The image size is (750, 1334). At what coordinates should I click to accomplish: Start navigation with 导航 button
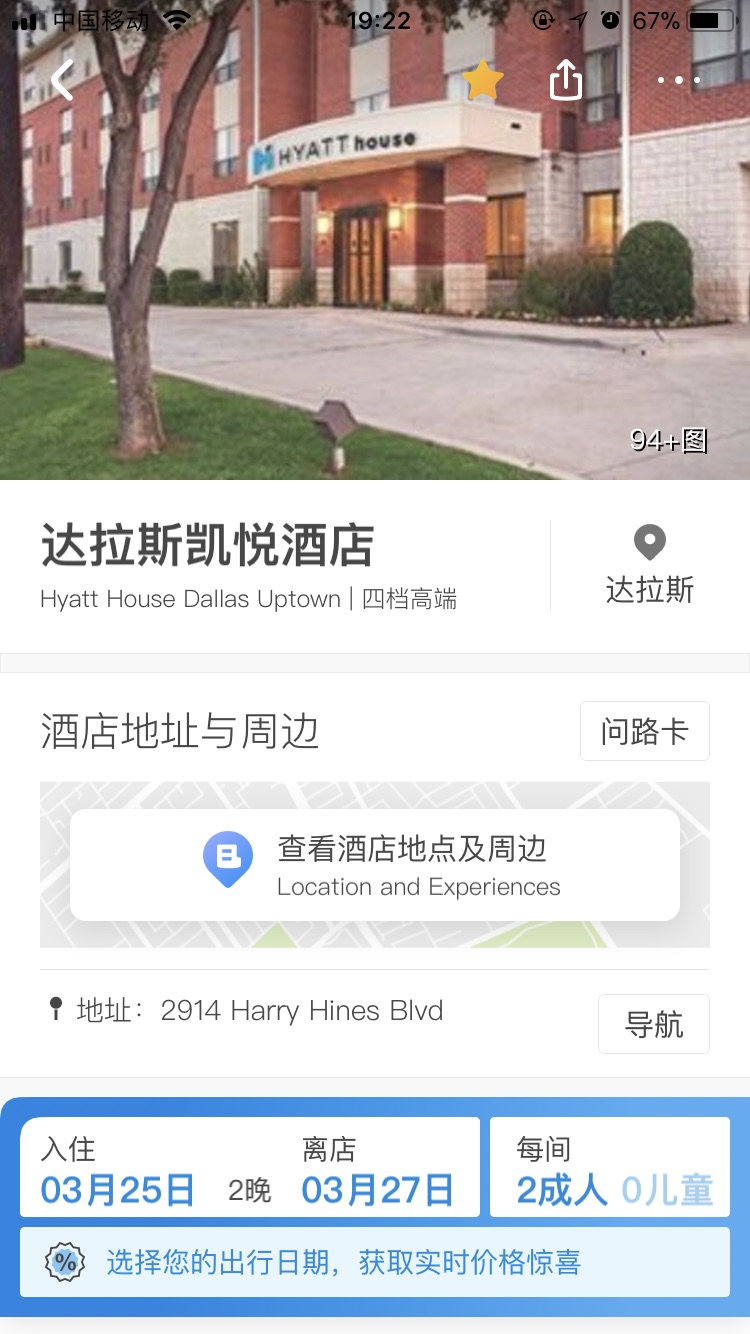click(653, 1024)
